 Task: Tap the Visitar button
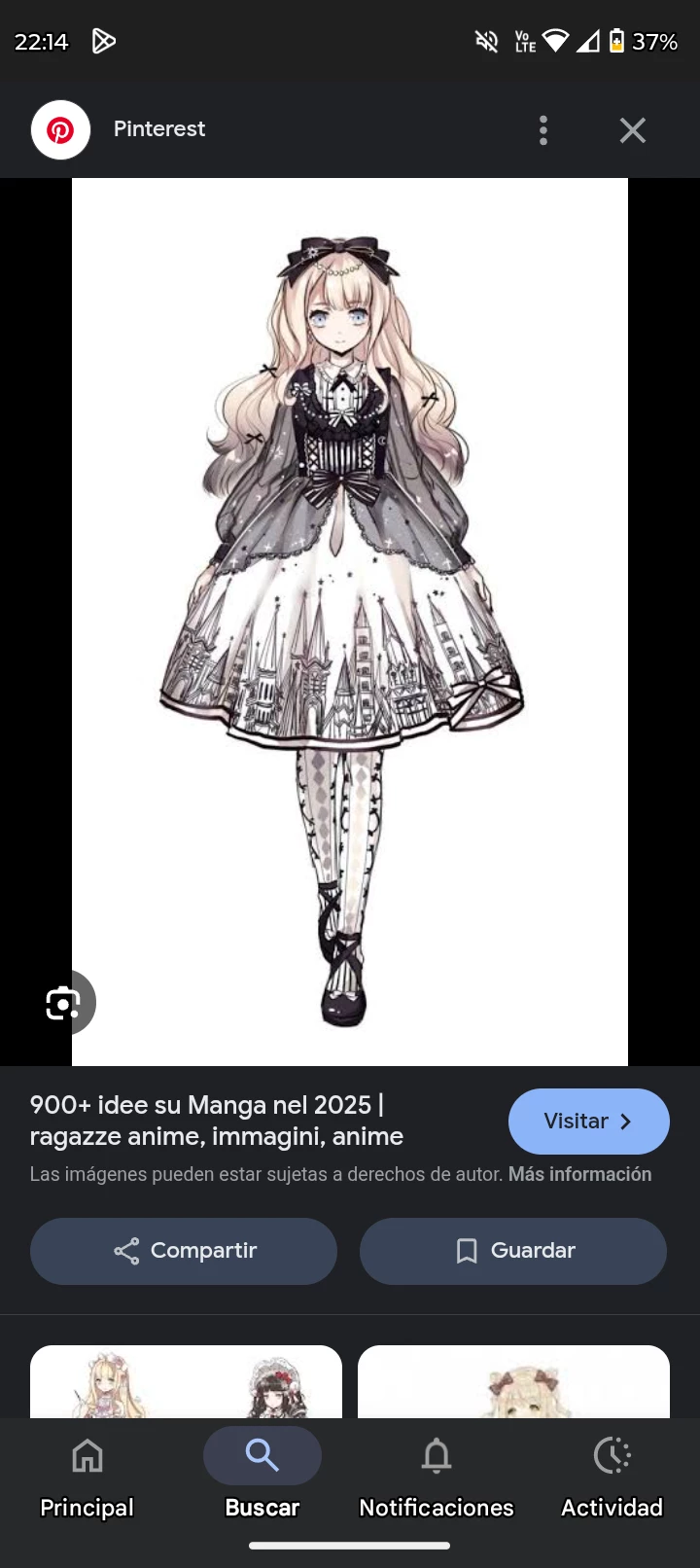(588, 1122)
